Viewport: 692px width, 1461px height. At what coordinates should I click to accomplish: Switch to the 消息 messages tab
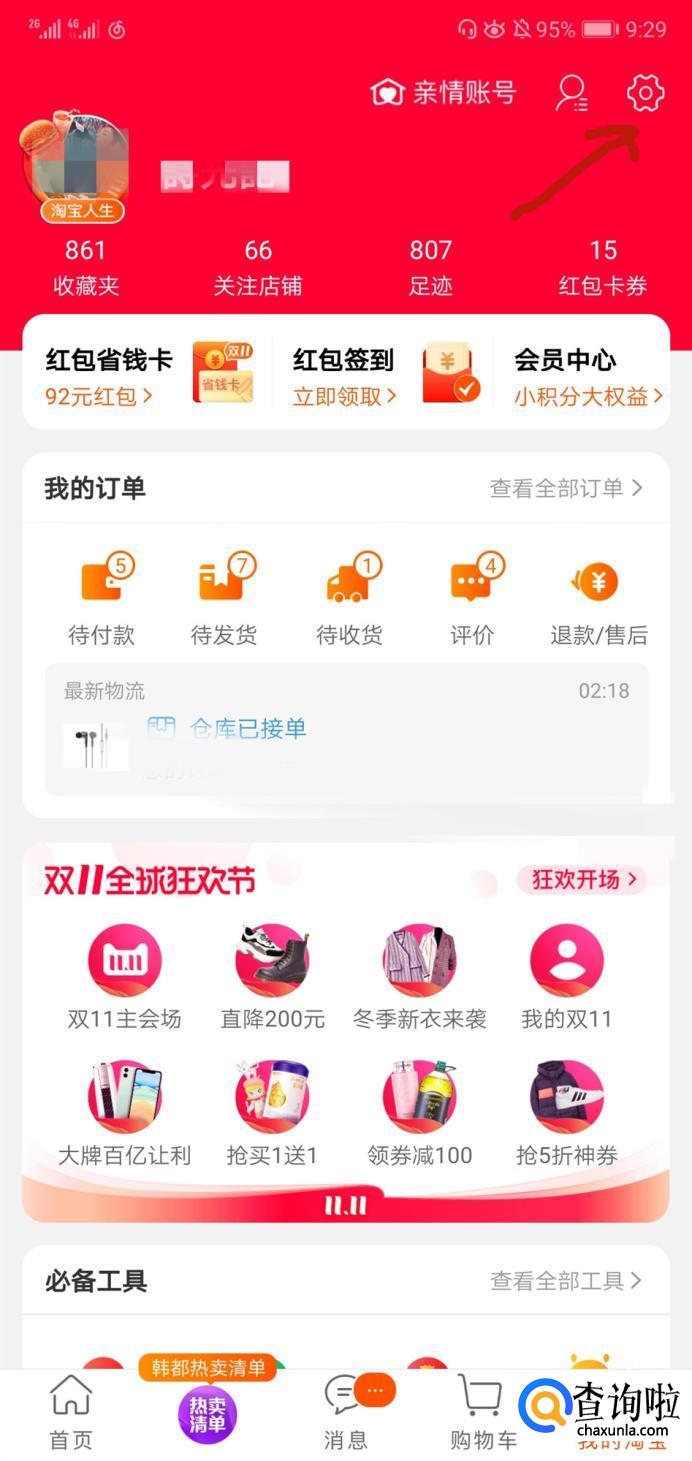346,1412
